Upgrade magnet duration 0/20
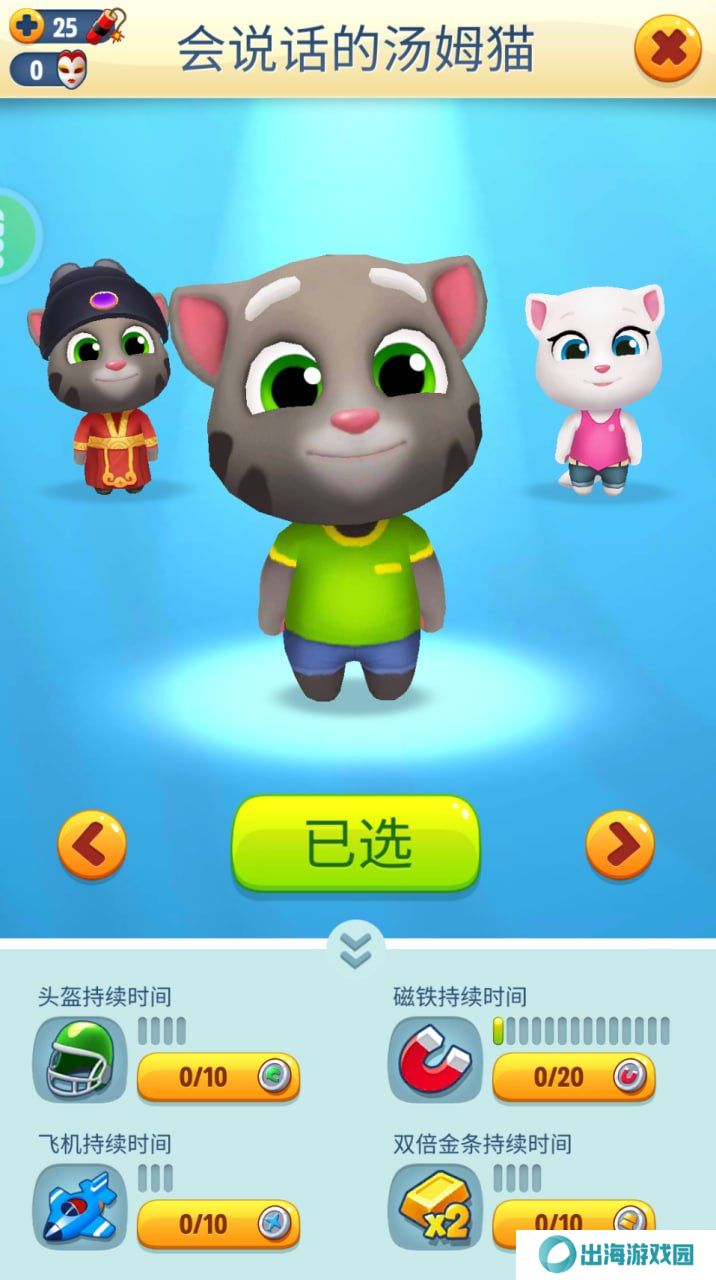This screenshot has width=716, height=1280. coord(573,1077)
